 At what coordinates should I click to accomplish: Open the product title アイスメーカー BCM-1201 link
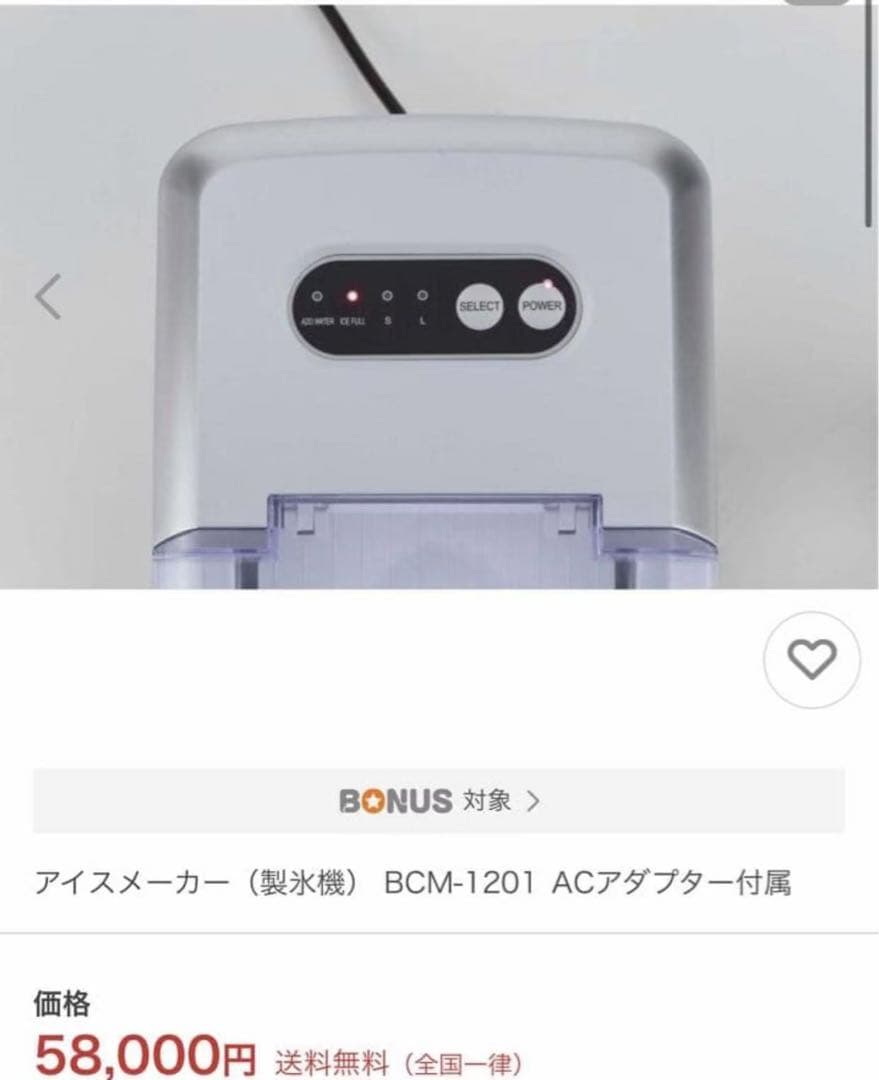tap(415, 882)
